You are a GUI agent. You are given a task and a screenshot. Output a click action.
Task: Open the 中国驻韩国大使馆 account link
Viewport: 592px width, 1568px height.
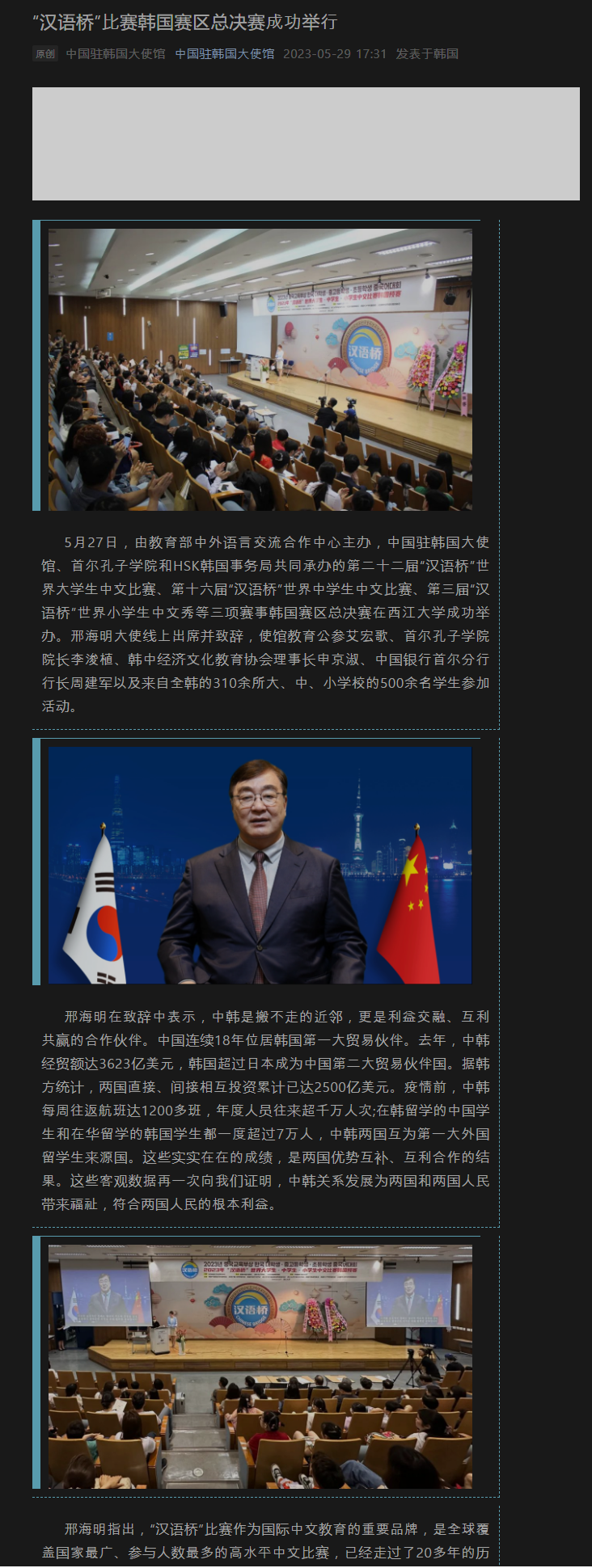(x=224, y=54)
